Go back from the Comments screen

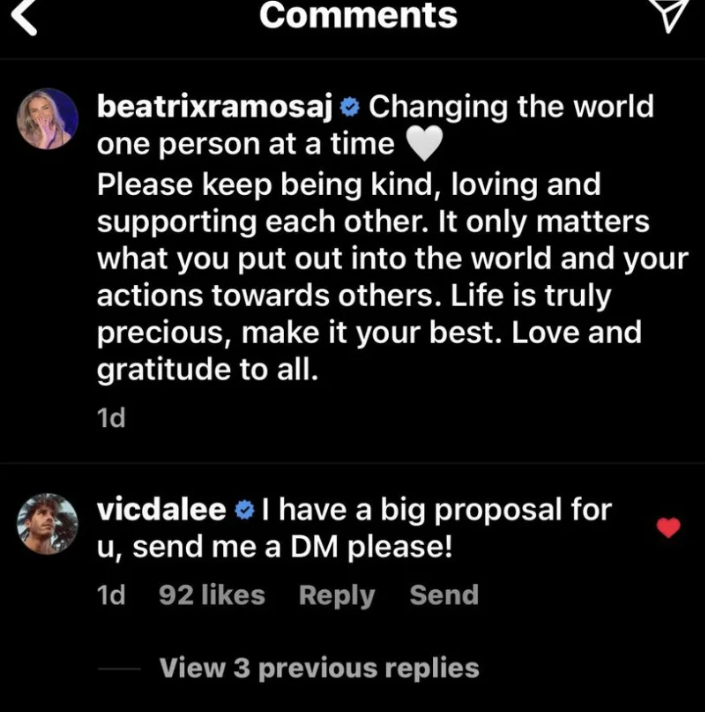point(25,17)
